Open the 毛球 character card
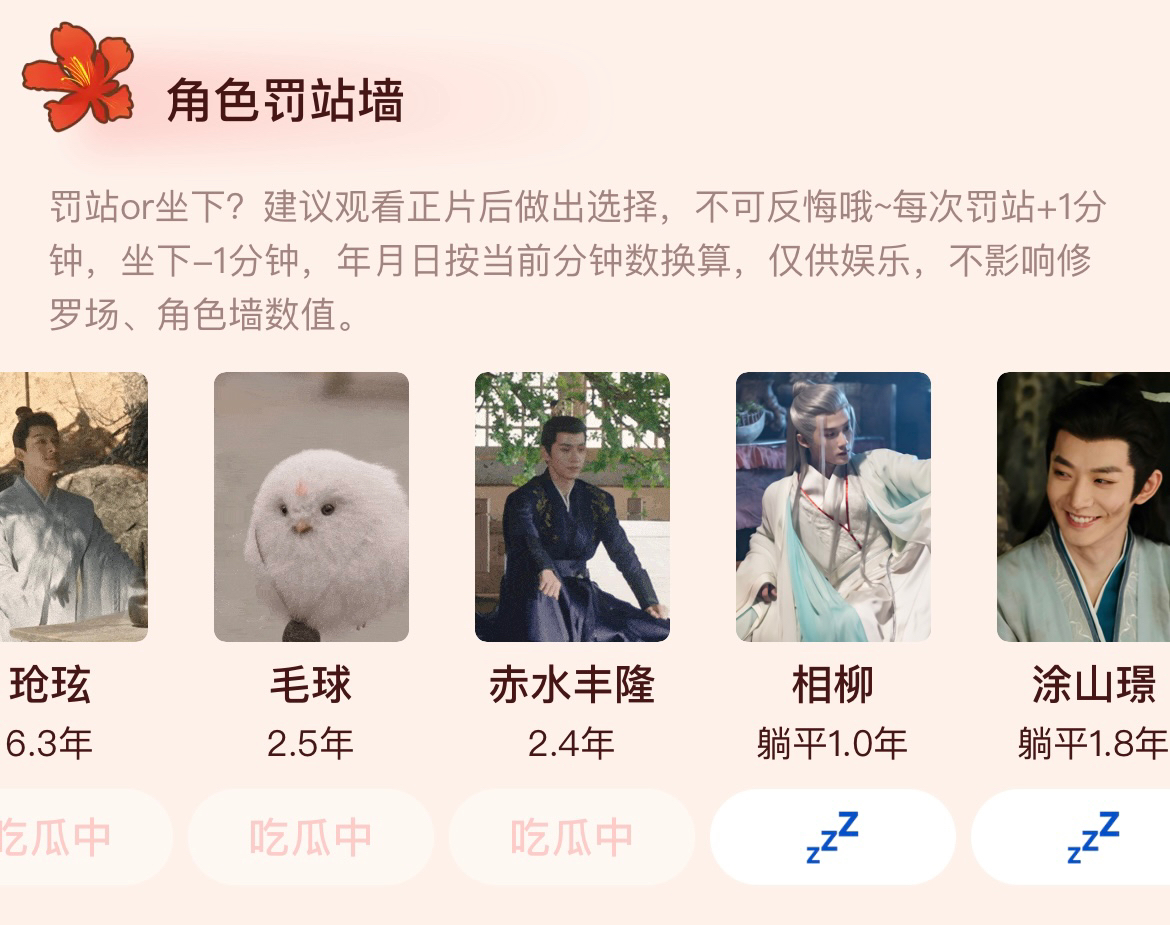 tap(311, 506)
